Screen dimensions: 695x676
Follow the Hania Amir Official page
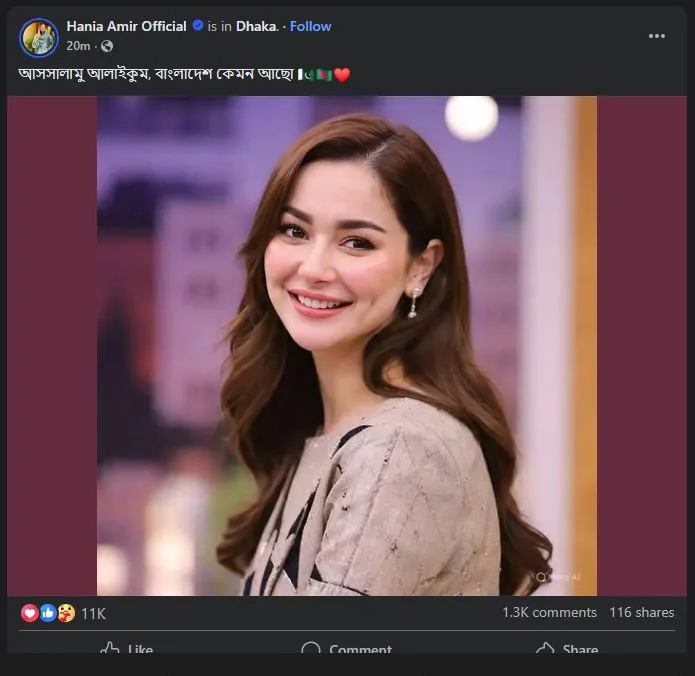click(x=310, y=26)
